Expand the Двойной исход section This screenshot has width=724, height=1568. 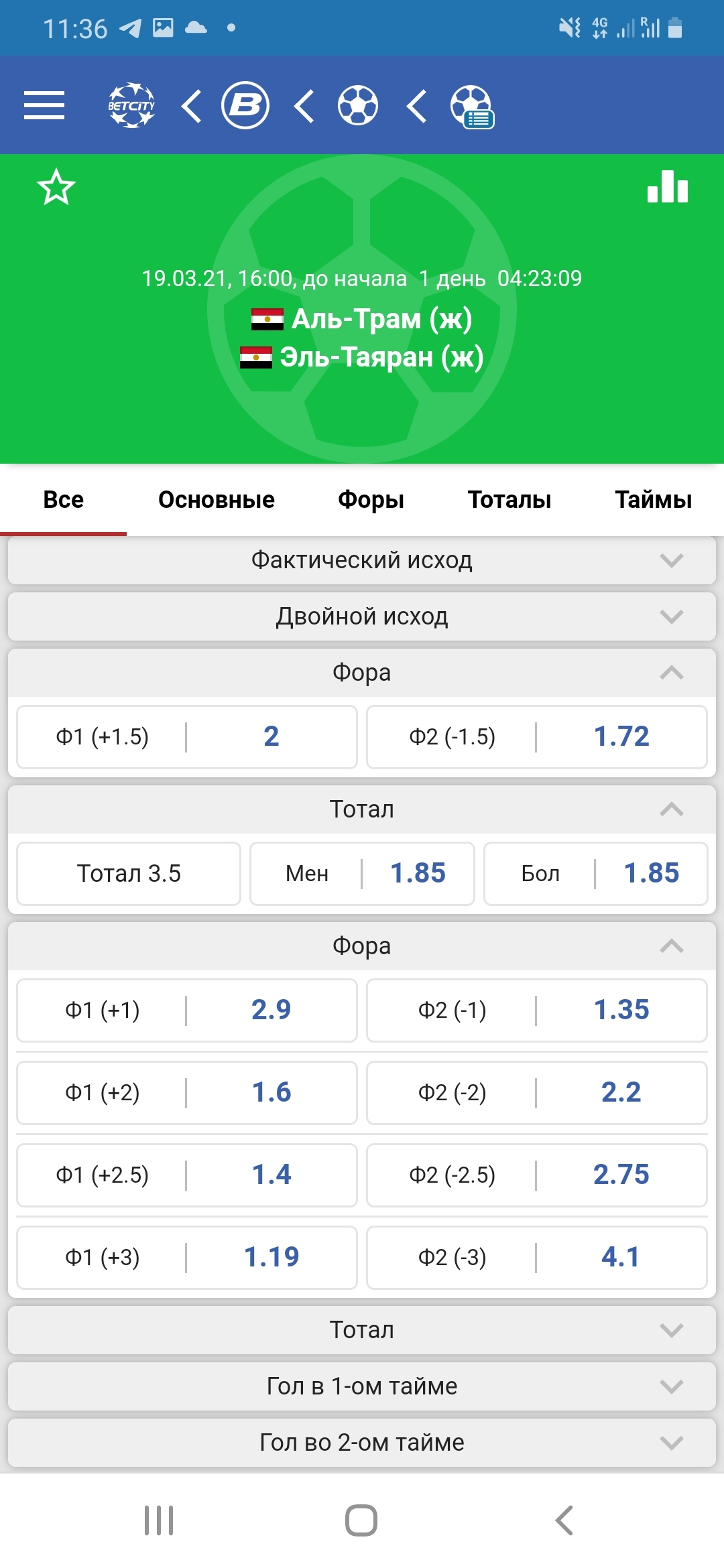362,616
